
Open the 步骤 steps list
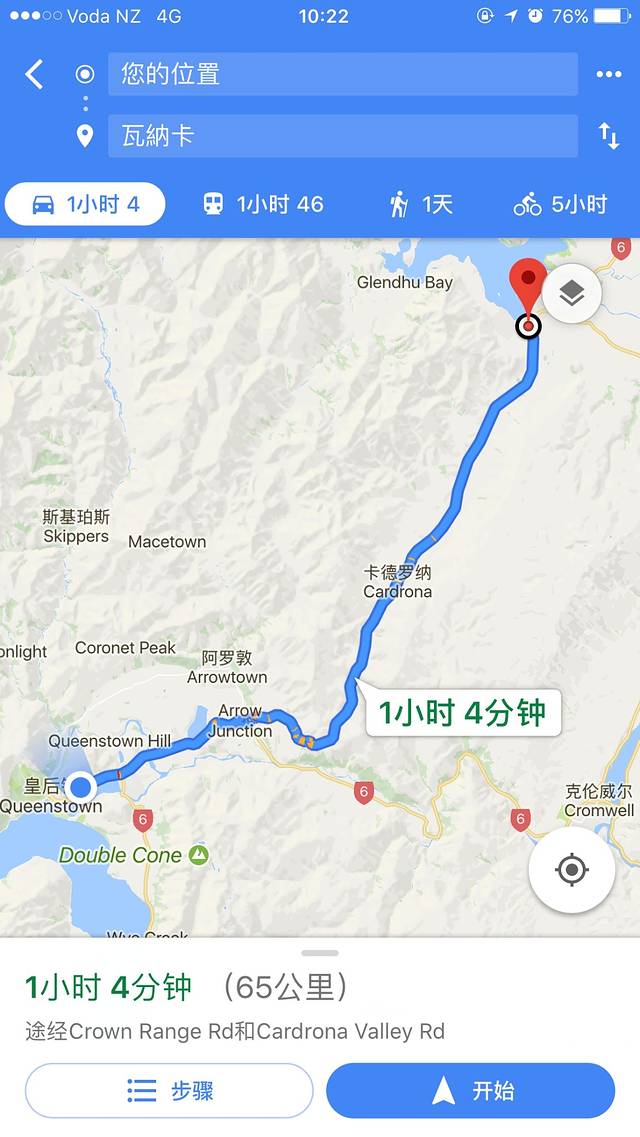click(169, 1090)
